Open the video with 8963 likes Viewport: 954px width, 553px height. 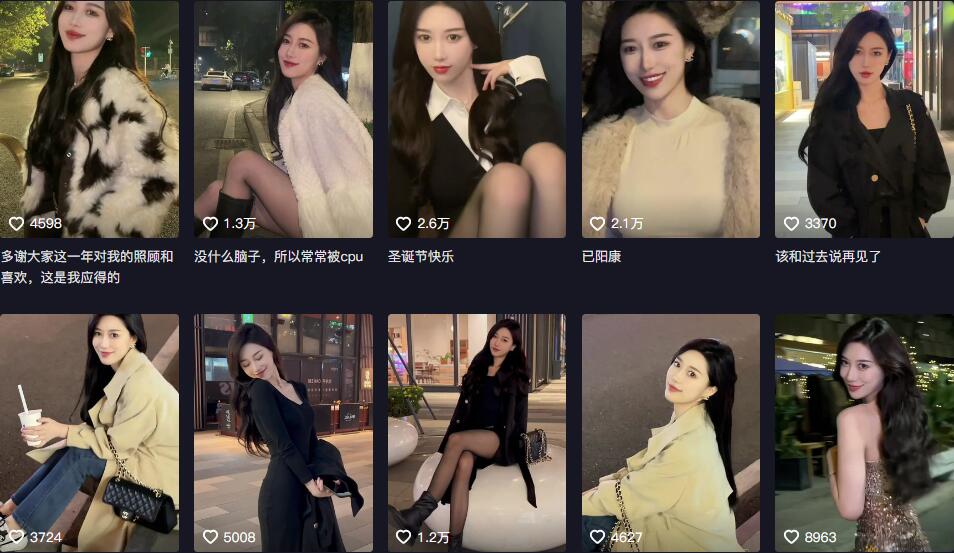864,432
